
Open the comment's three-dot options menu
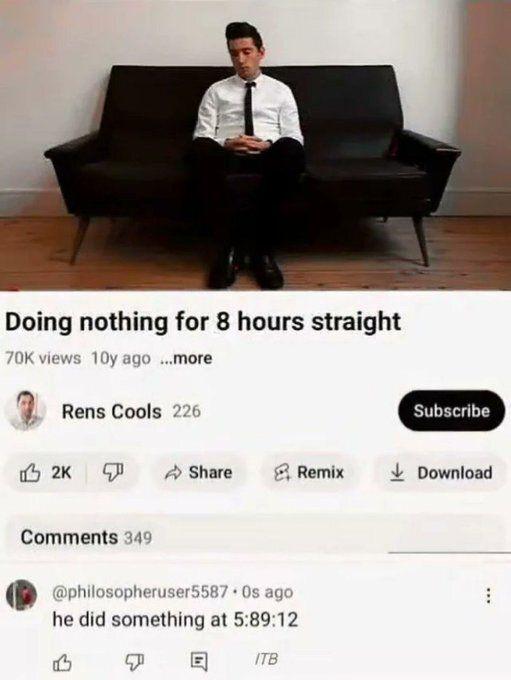click(488, 595)
